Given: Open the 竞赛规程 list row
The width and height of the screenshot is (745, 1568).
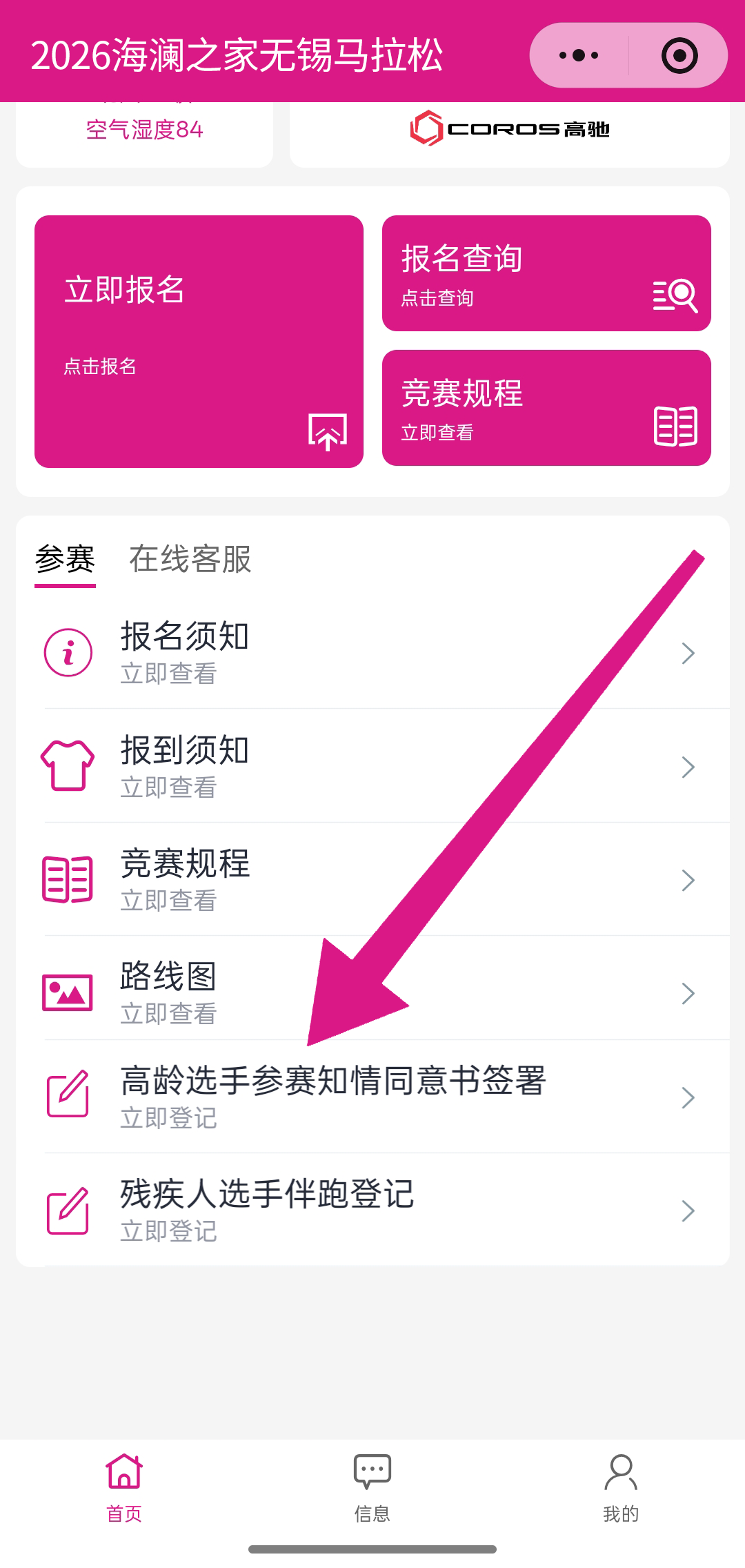Looking at the screenshot, I should point(372,879).
